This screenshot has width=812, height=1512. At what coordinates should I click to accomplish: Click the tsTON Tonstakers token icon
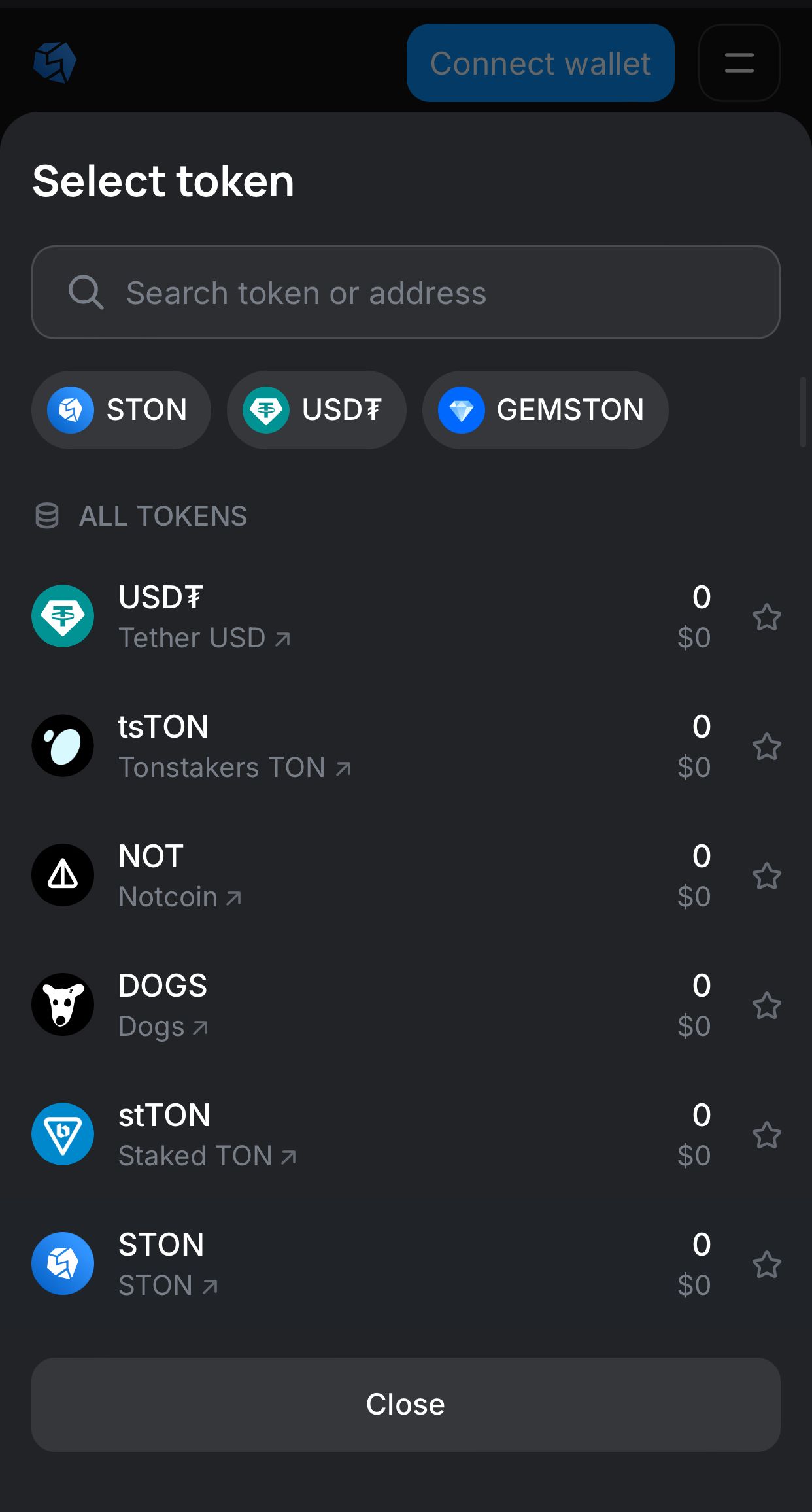tap(62, 745)
